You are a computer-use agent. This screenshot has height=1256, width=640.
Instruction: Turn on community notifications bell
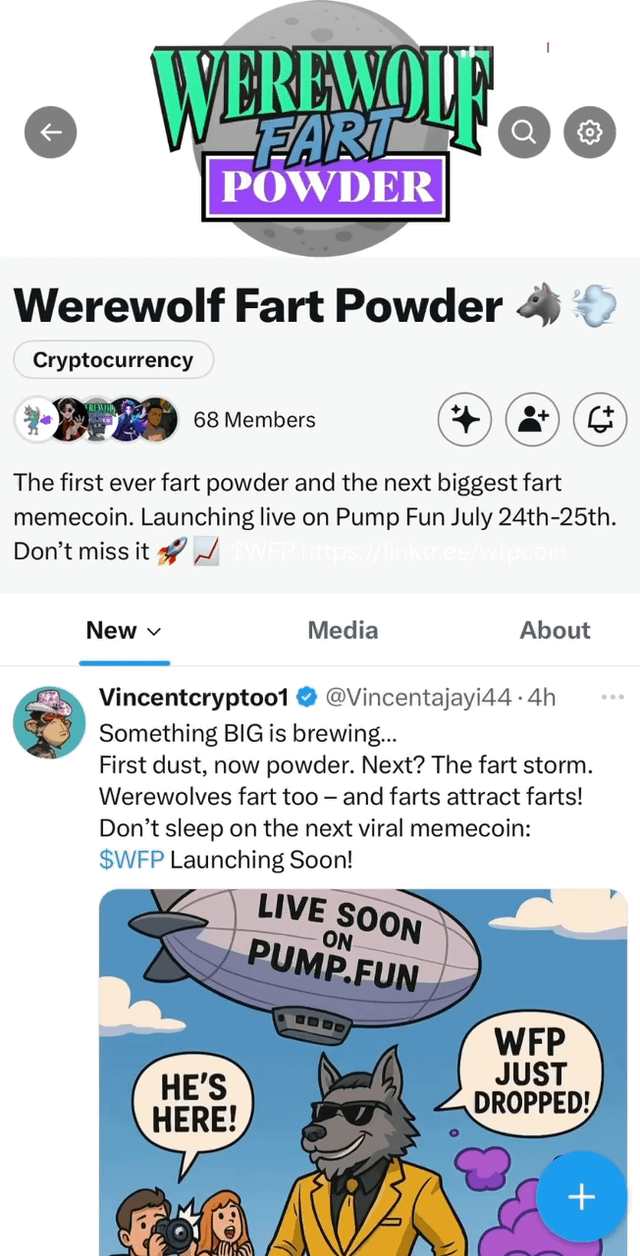600,421
